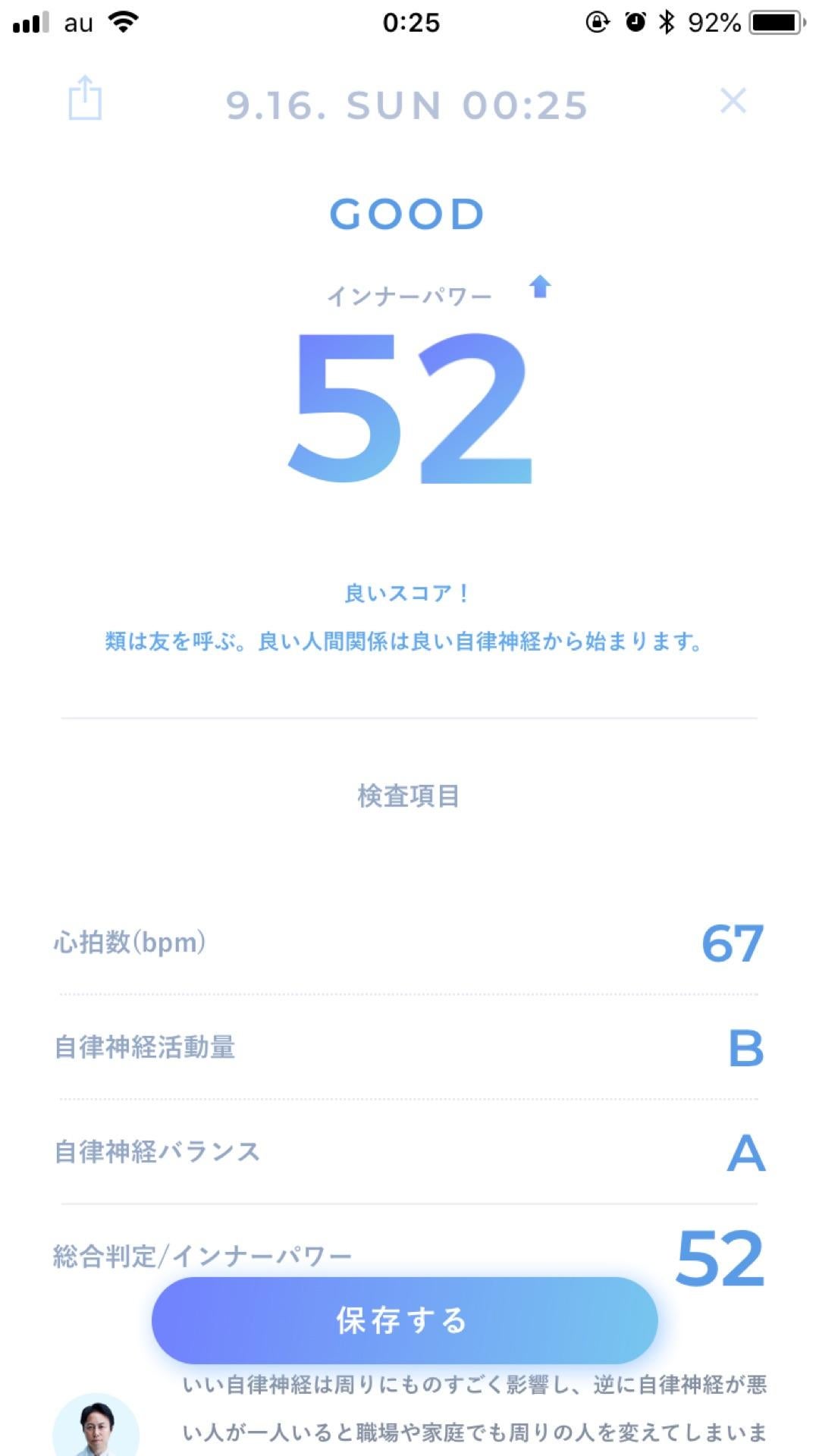Select the 心拍数(bpm) result row
This screenshot has width=819, height=1456.
(x=409, y=942)
